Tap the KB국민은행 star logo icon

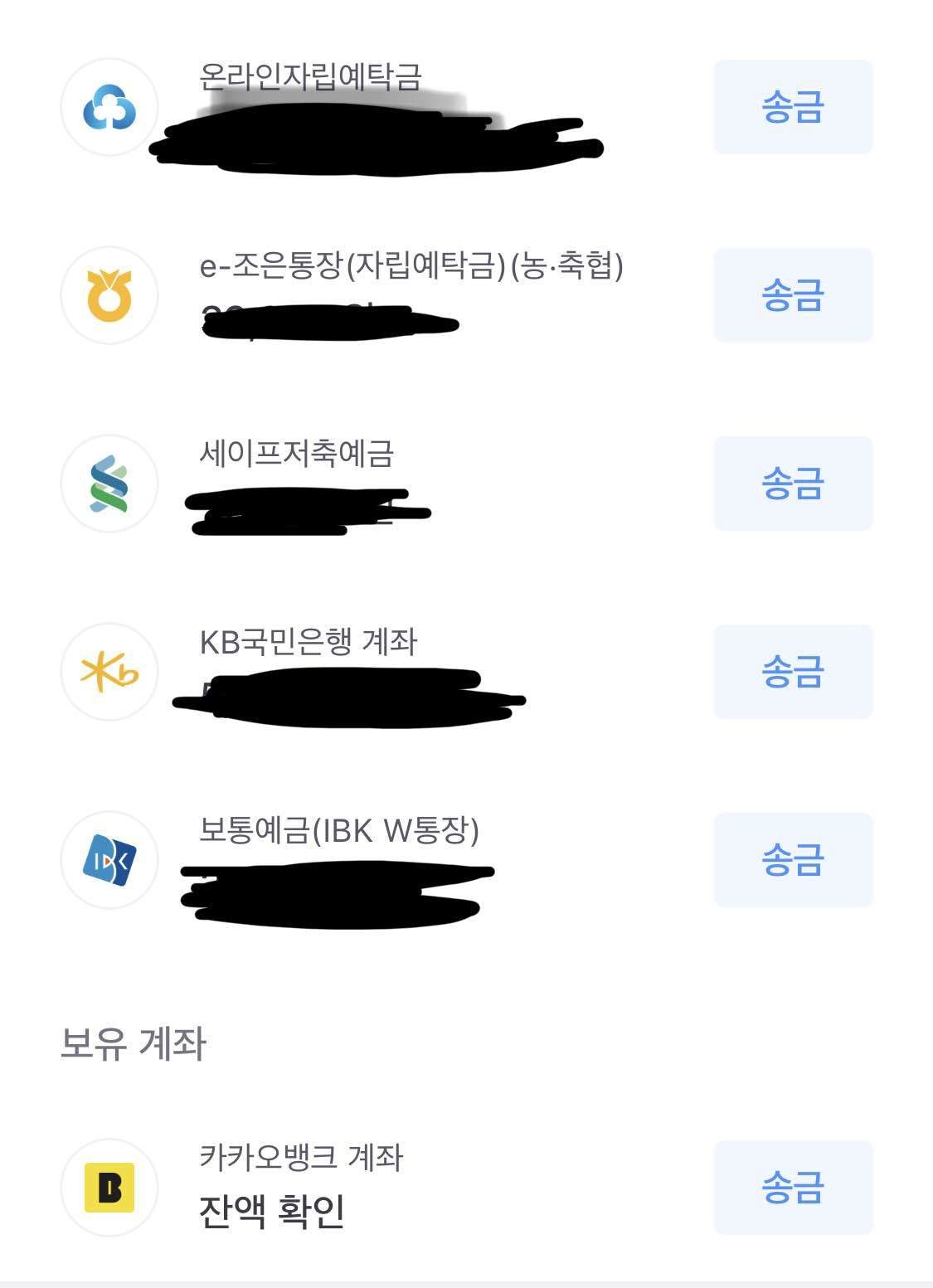coord(108,672)
